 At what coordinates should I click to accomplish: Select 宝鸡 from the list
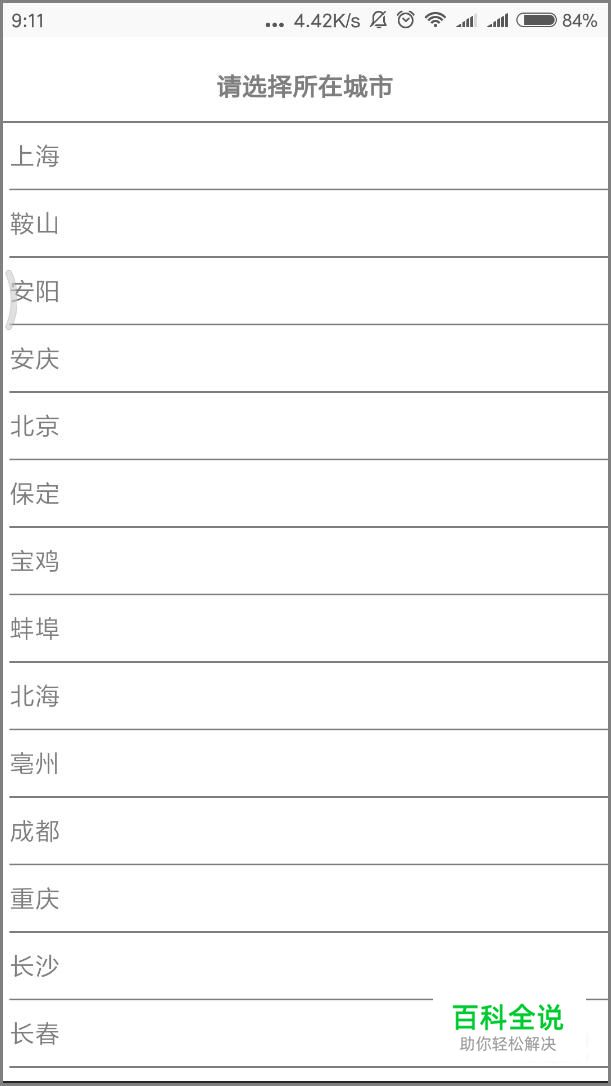306,561
